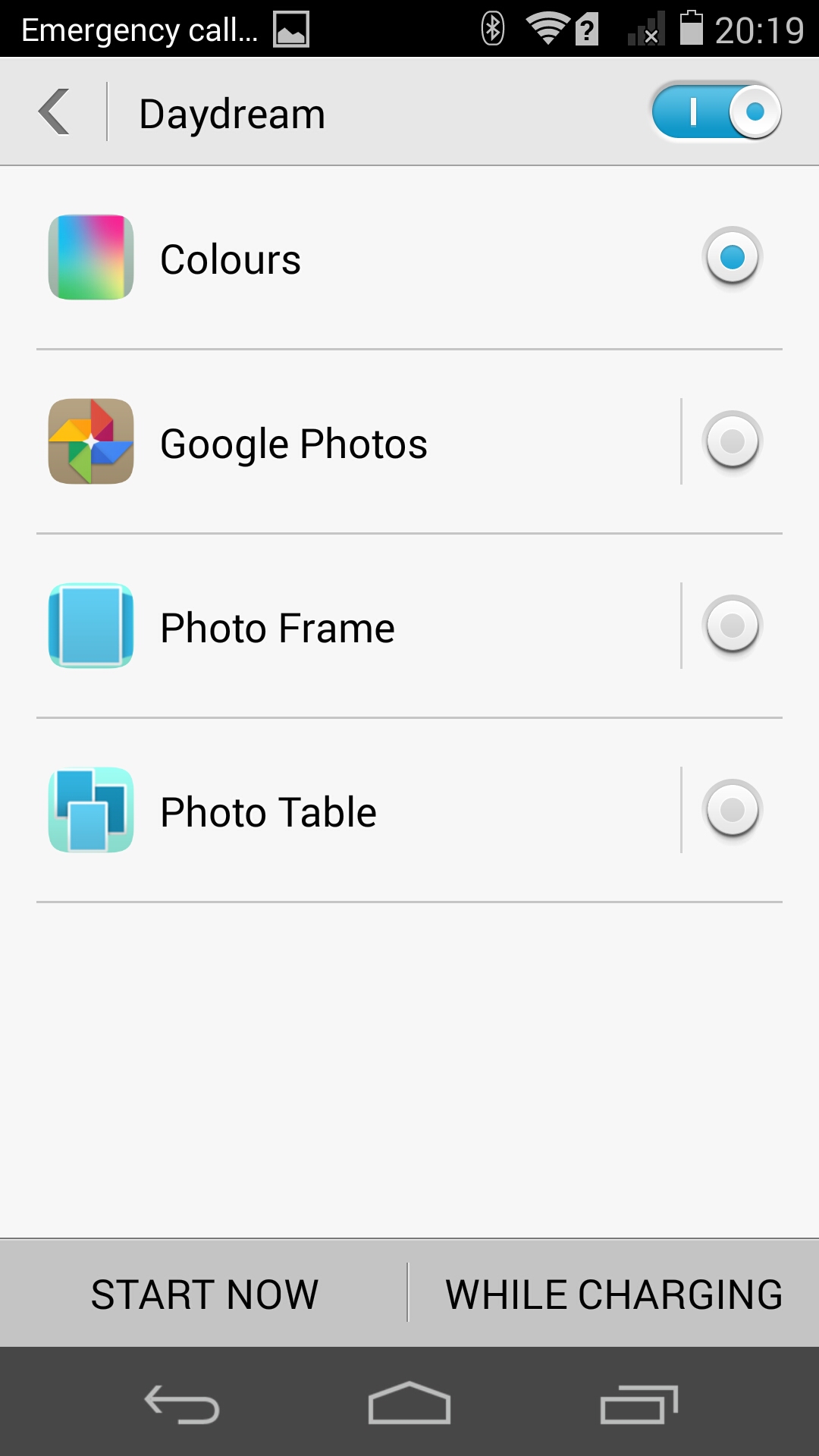Show recent apps

[x=638, y=1404]
